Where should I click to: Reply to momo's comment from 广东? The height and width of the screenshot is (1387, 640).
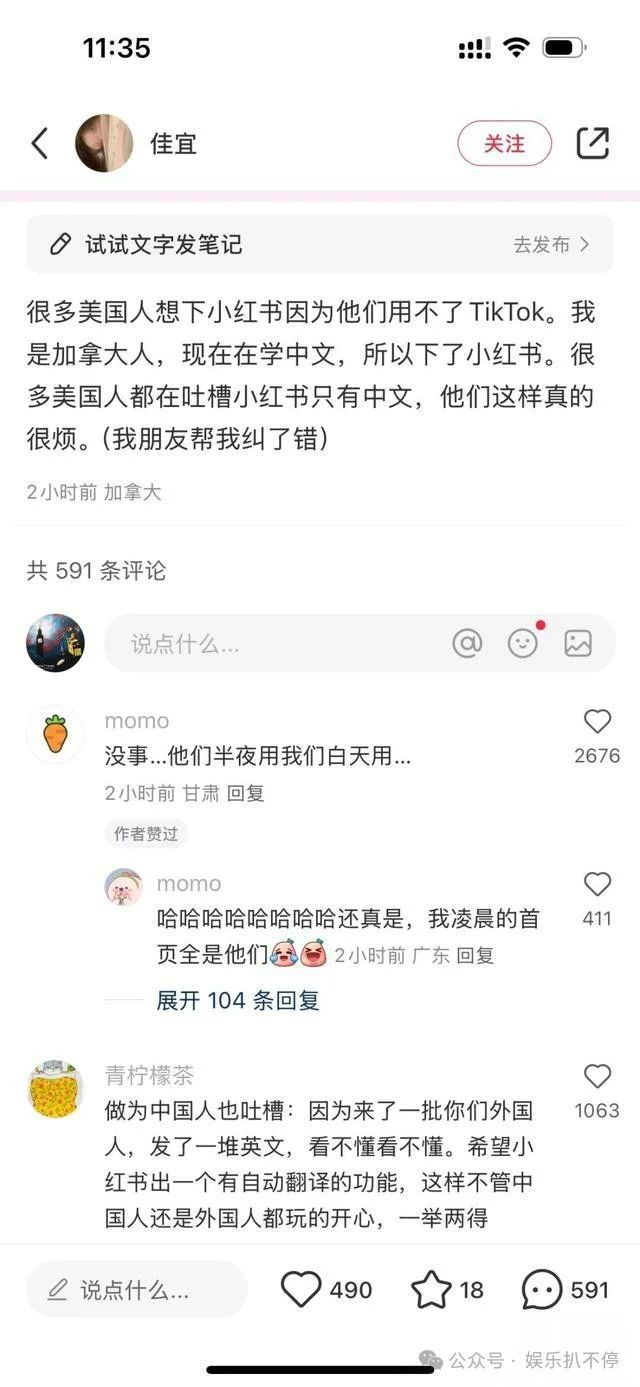(x=475, y=955)
